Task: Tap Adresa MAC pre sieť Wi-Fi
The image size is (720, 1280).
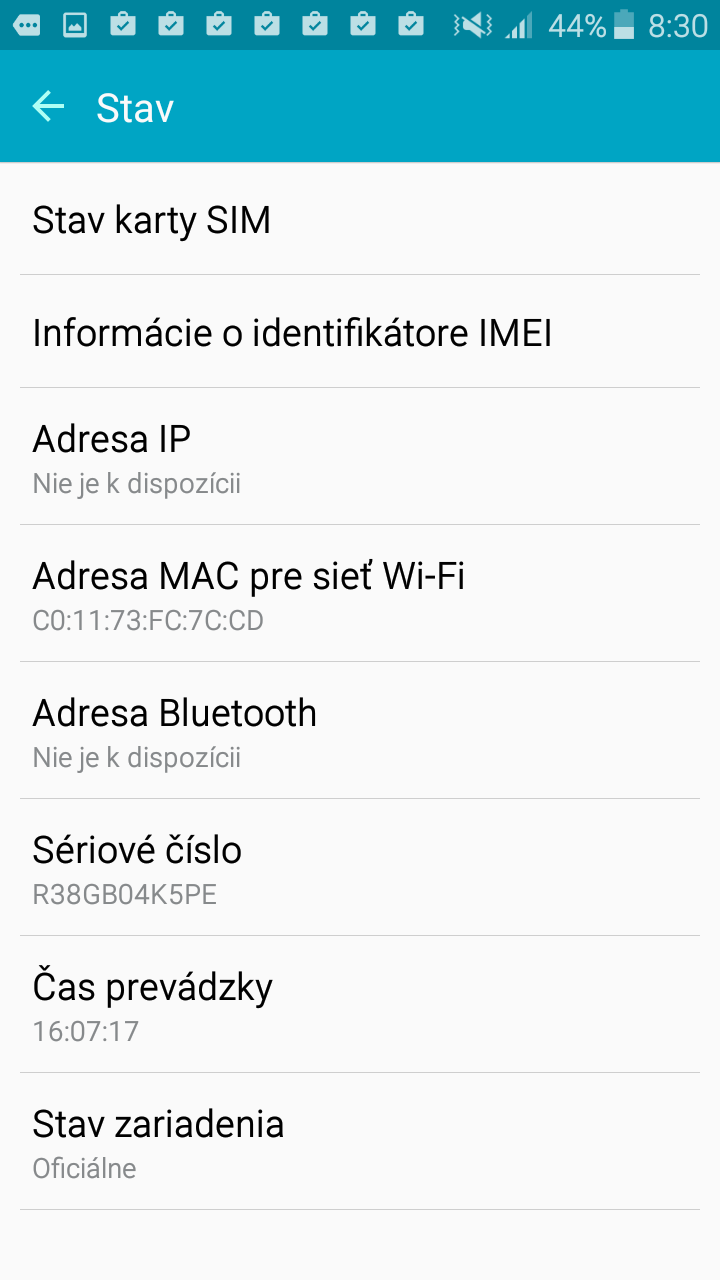Action: pyautogui.click(x=360, y=593)
